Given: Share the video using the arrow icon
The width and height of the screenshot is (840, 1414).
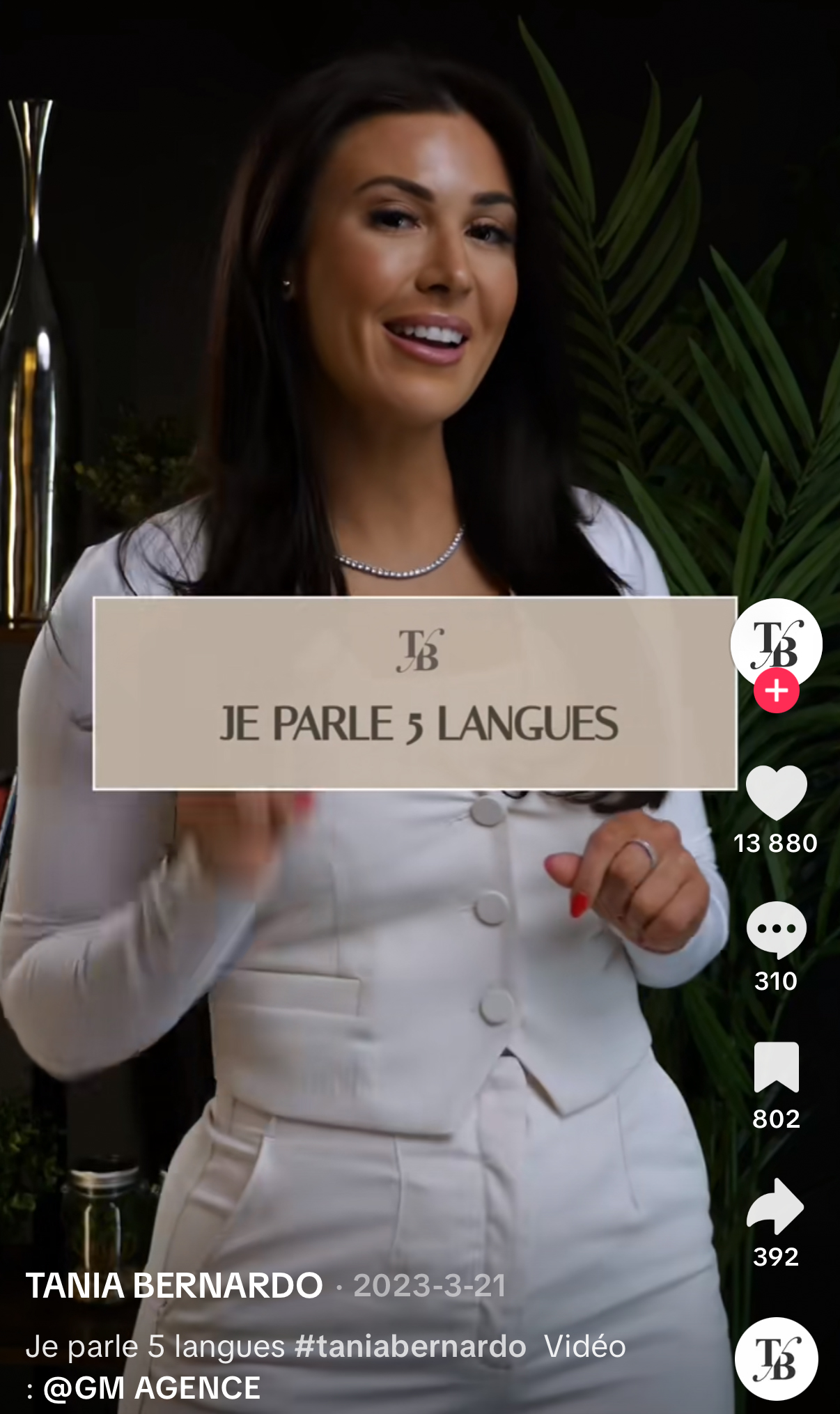Looking at the screenshot, I should (775, 1206).
